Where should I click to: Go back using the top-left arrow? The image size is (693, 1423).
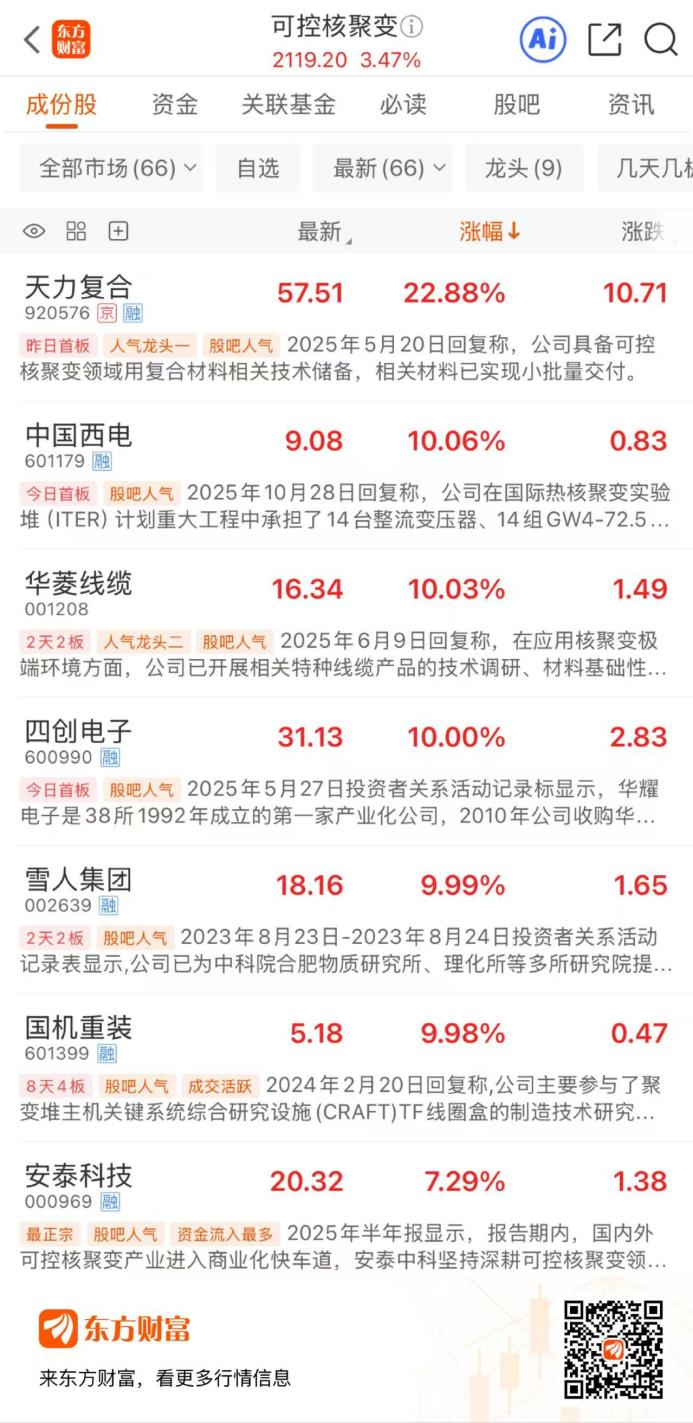(x=32, y=40)
